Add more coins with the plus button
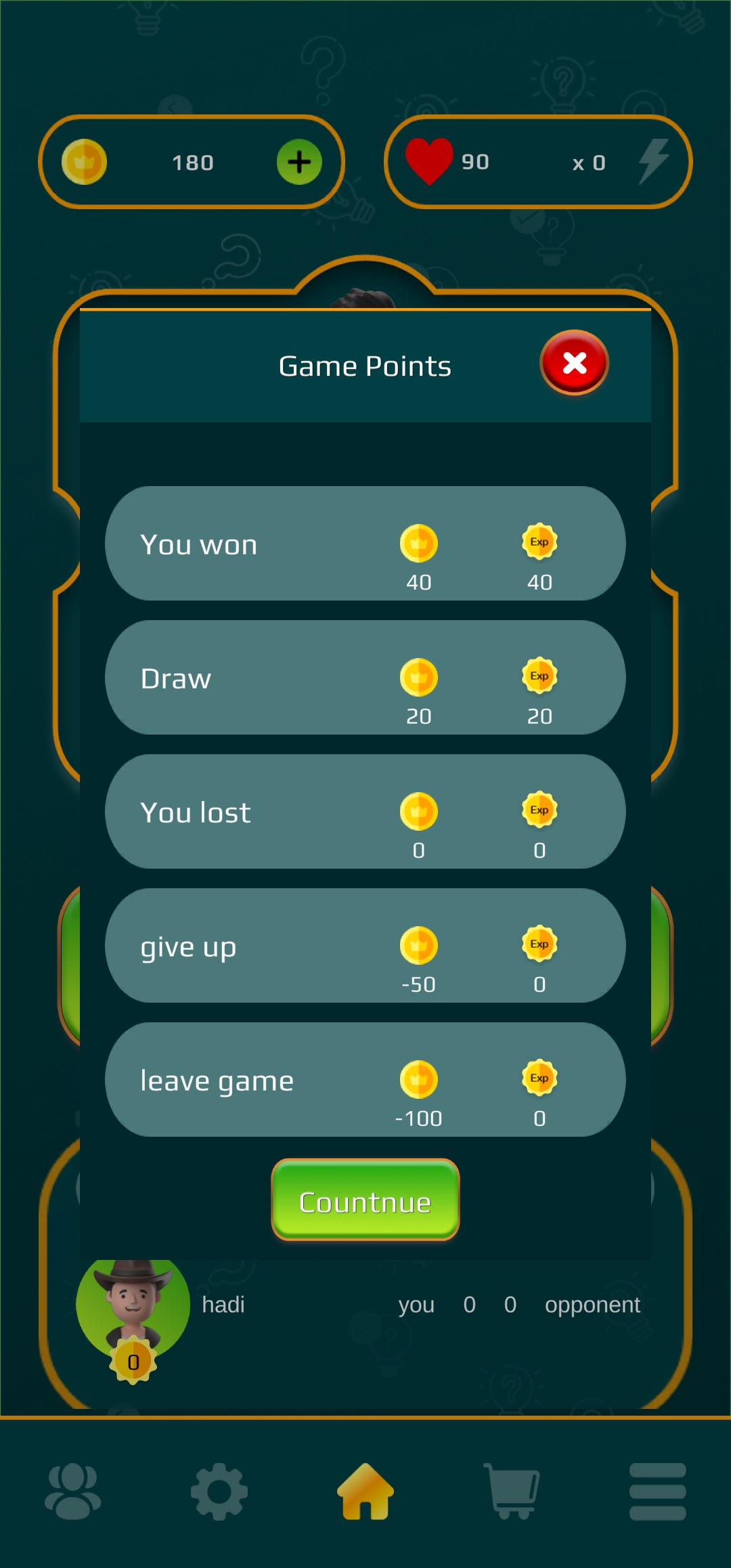731x1568 pixels. coord(299,162)
